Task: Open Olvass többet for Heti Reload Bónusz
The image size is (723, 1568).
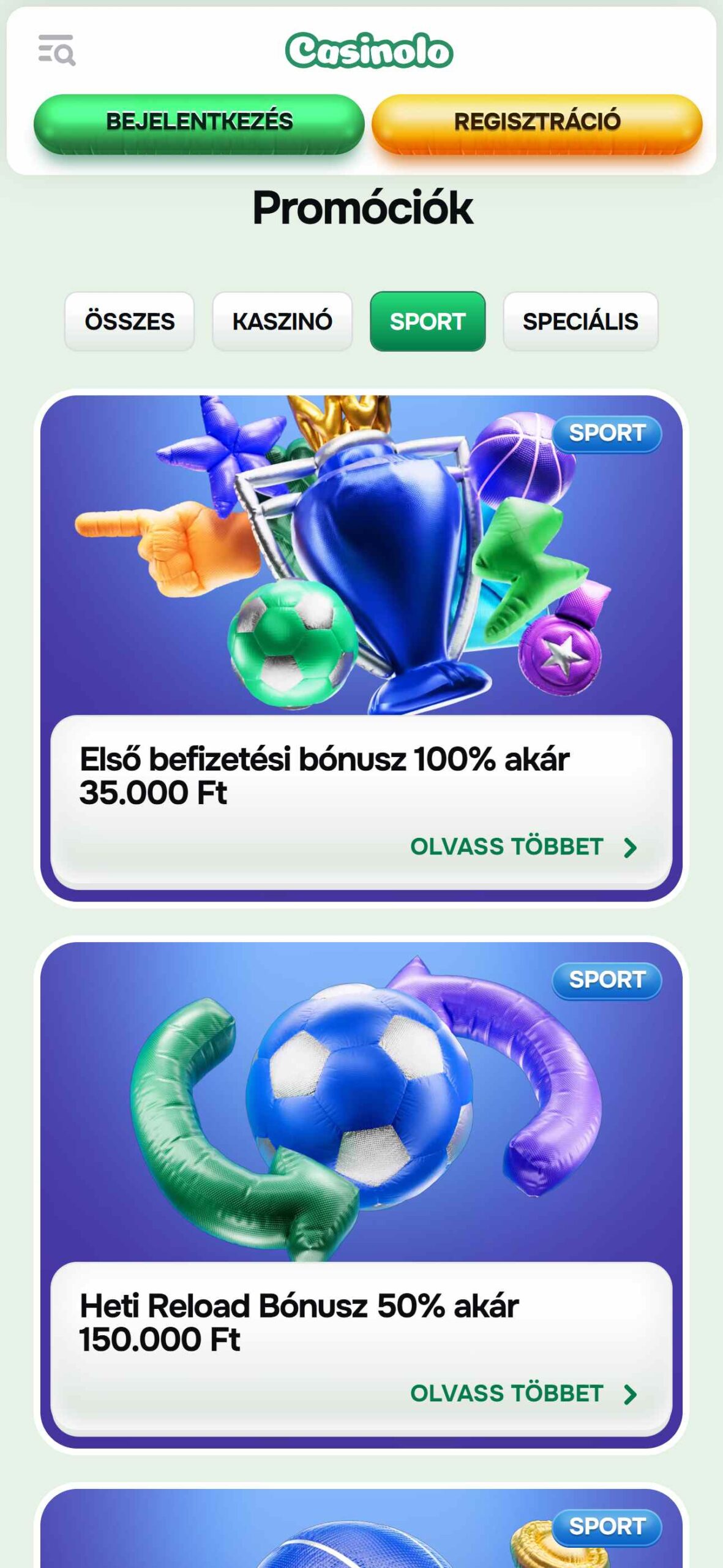Action: 524,1393
